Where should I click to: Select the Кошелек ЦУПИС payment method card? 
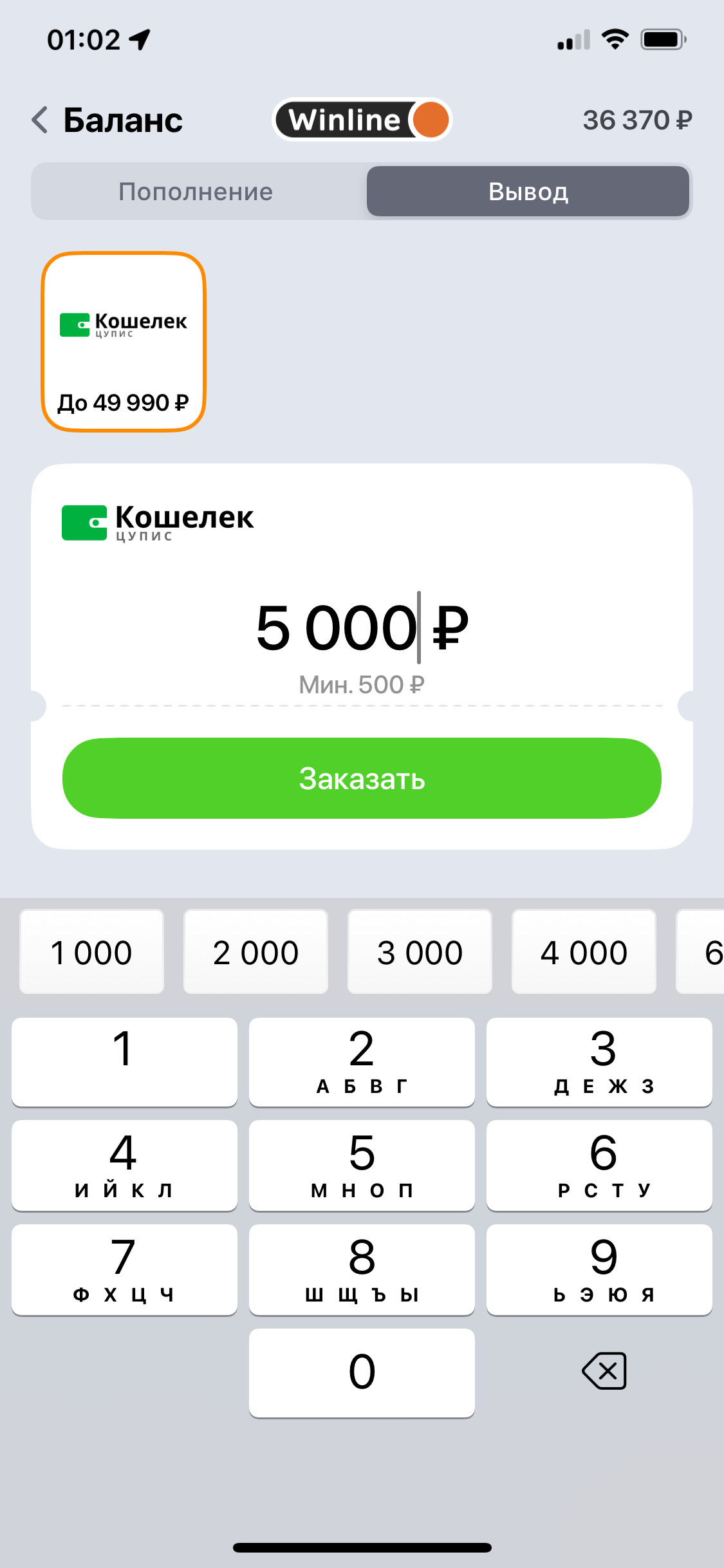pyautogui.click(x=124, y=341)
